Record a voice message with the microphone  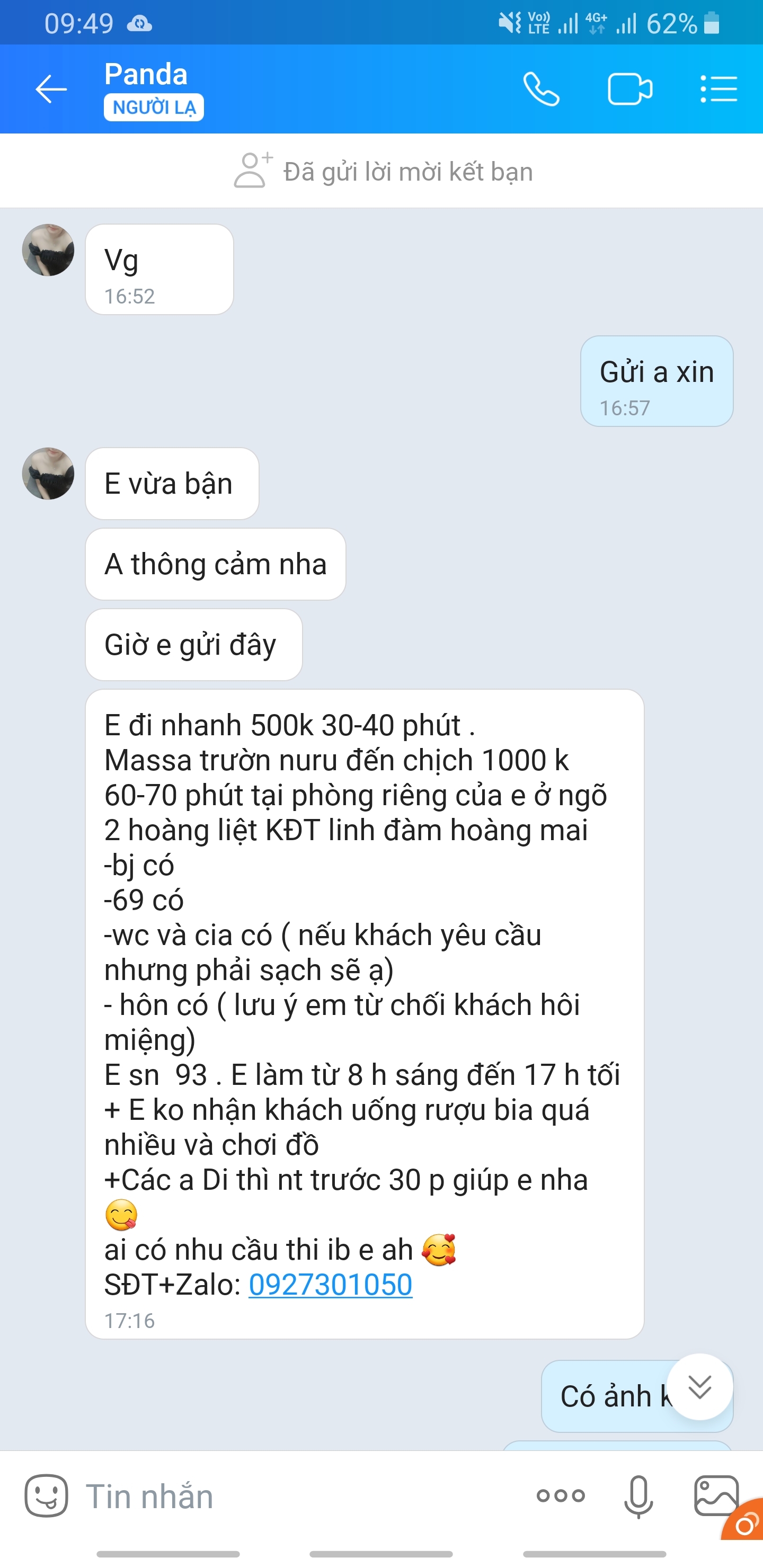point(638,1495)
